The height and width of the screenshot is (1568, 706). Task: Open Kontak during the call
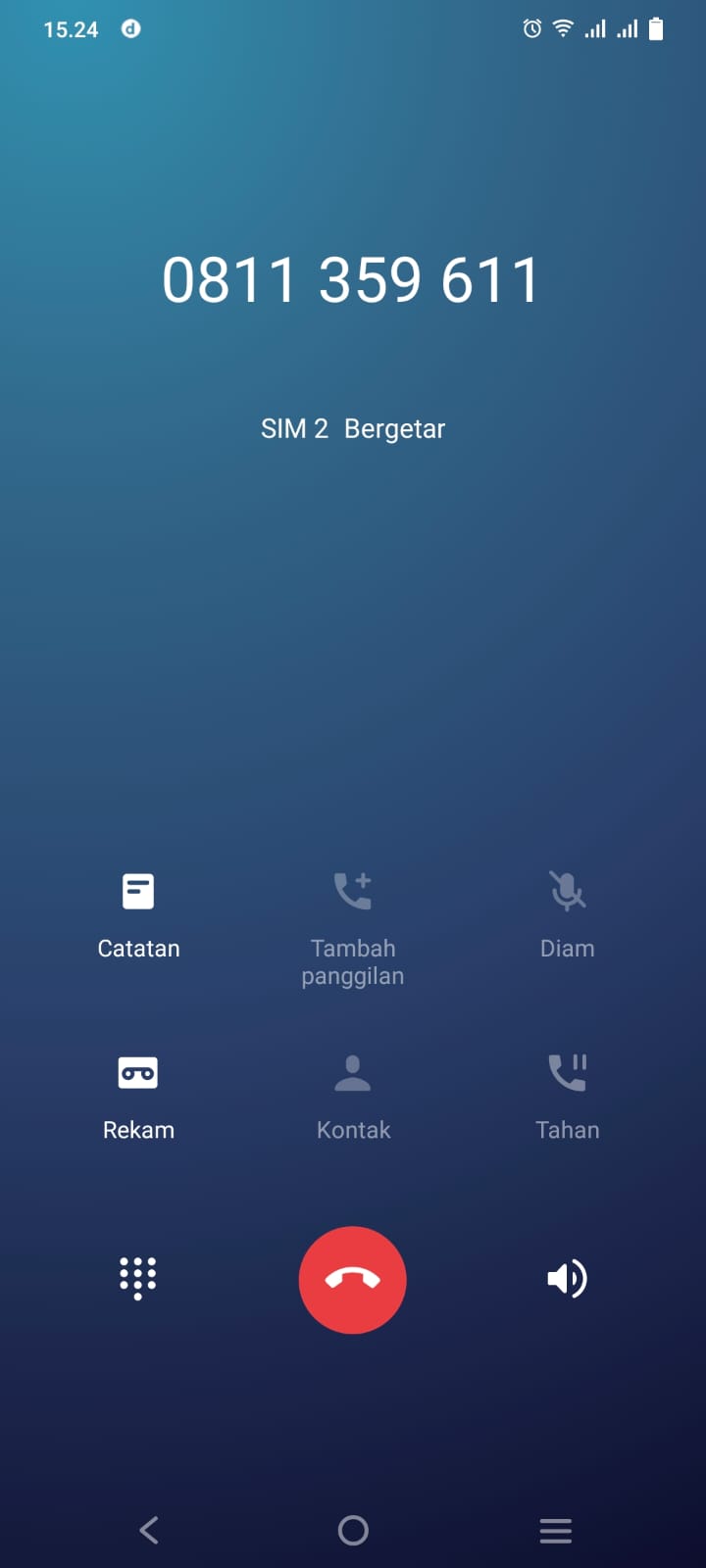pyautogui.click(x=353, y=1096)
